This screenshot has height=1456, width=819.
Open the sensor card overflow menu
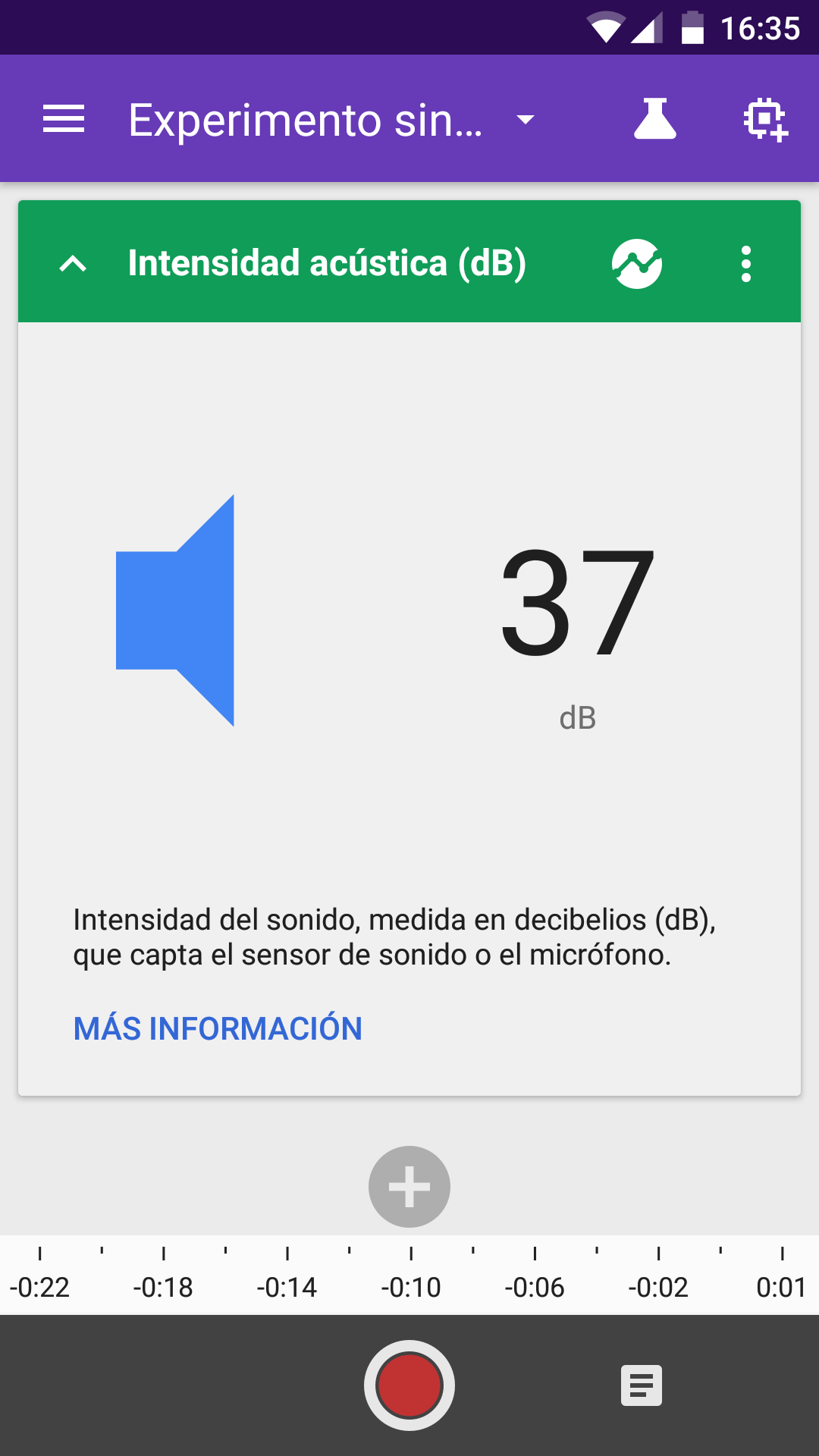pos(746,264)
